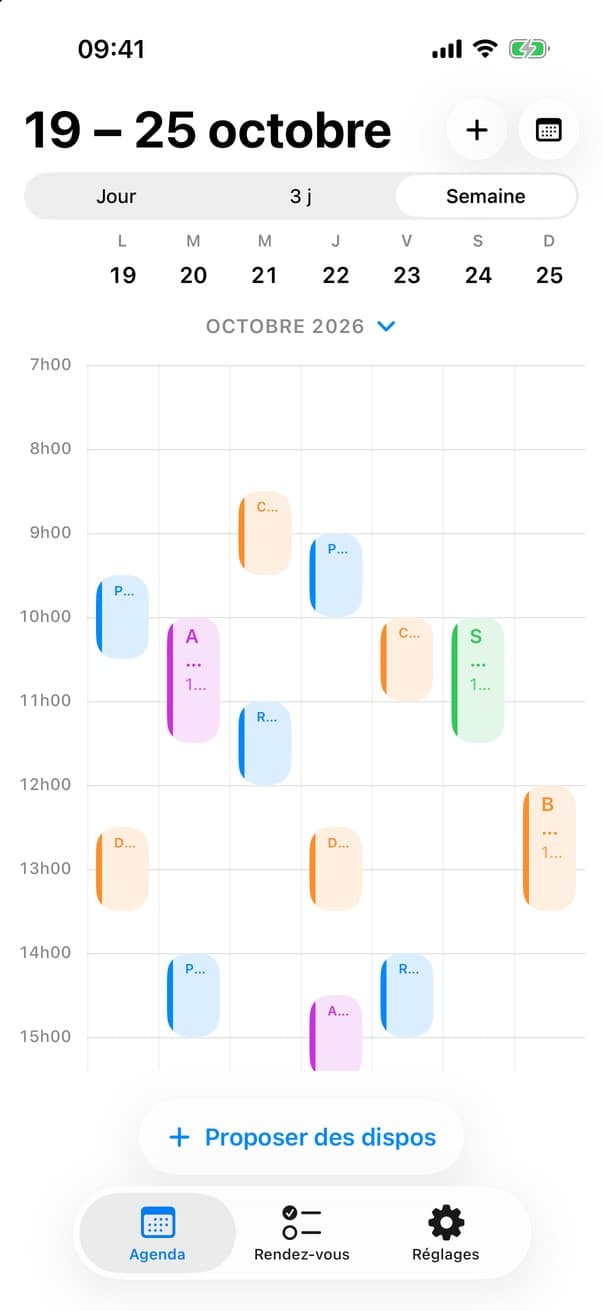Open the blue R event on Friday 23

pyautogui.click(x=407, y=995)
